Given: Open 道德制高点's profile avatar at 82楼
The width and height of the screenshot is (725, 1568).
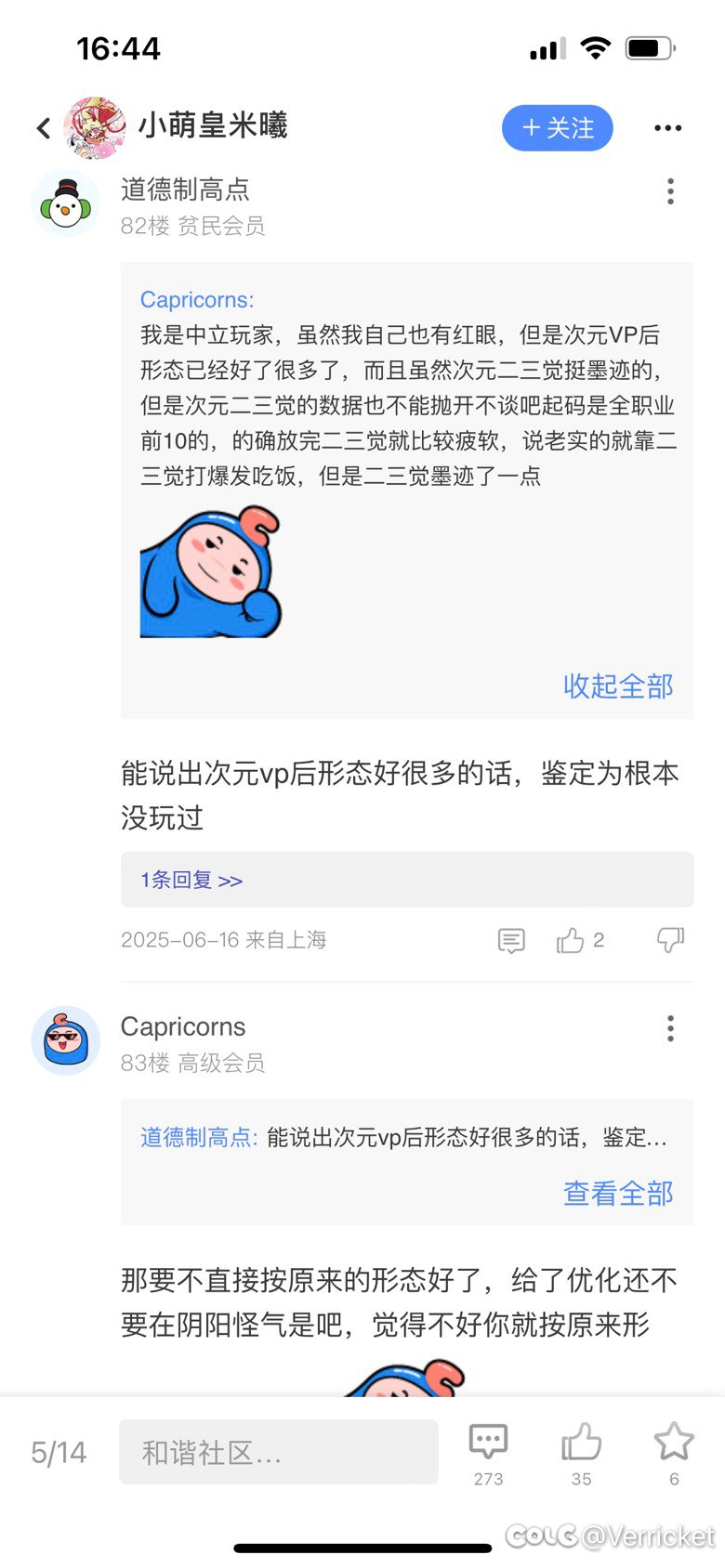Looking at the screenshot, I should click(65, 203).
